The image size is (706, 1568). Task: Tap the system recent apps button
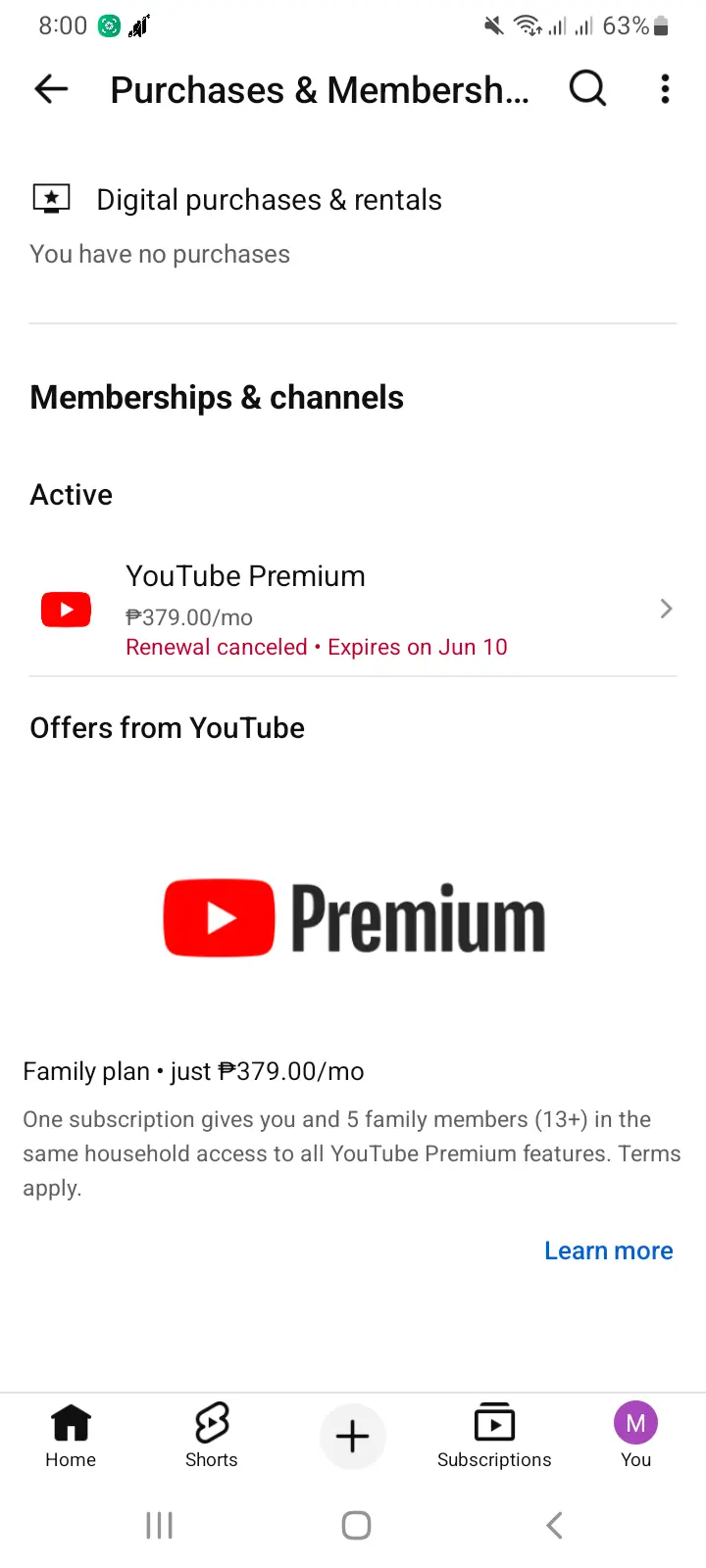point(159,1525)
